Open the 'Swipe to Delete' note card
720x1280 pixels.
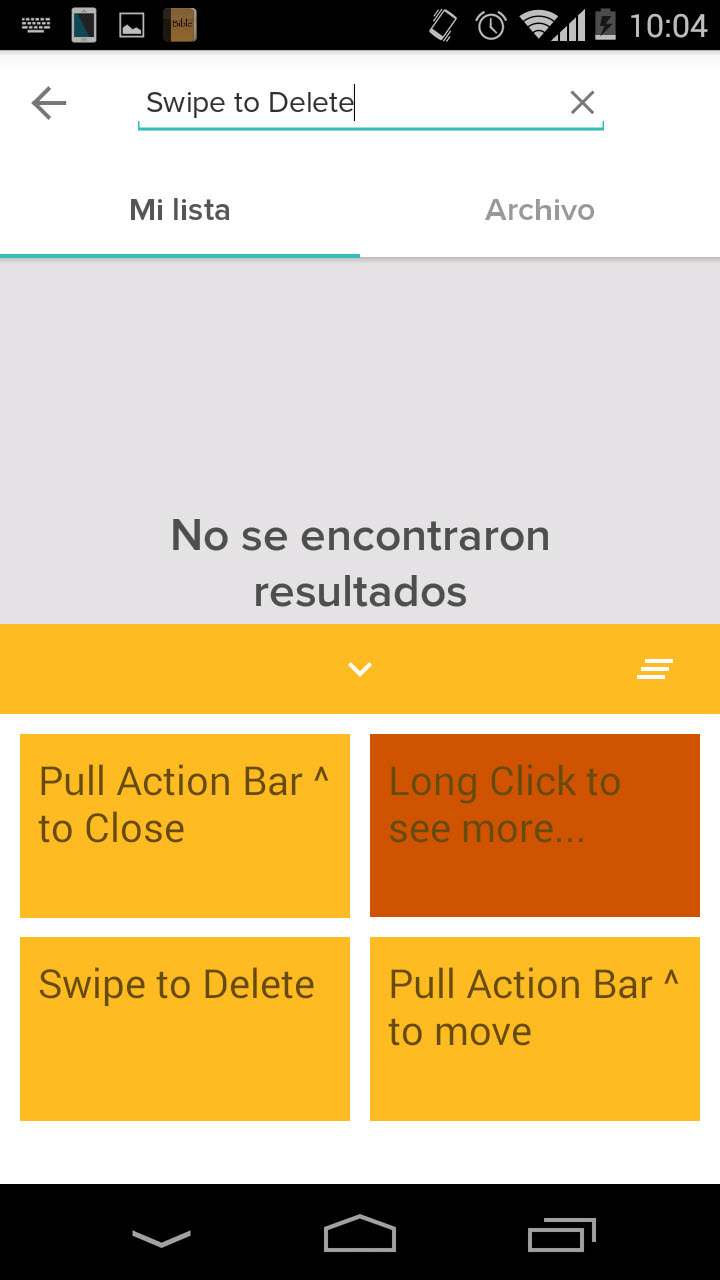tap(185, 1029)
